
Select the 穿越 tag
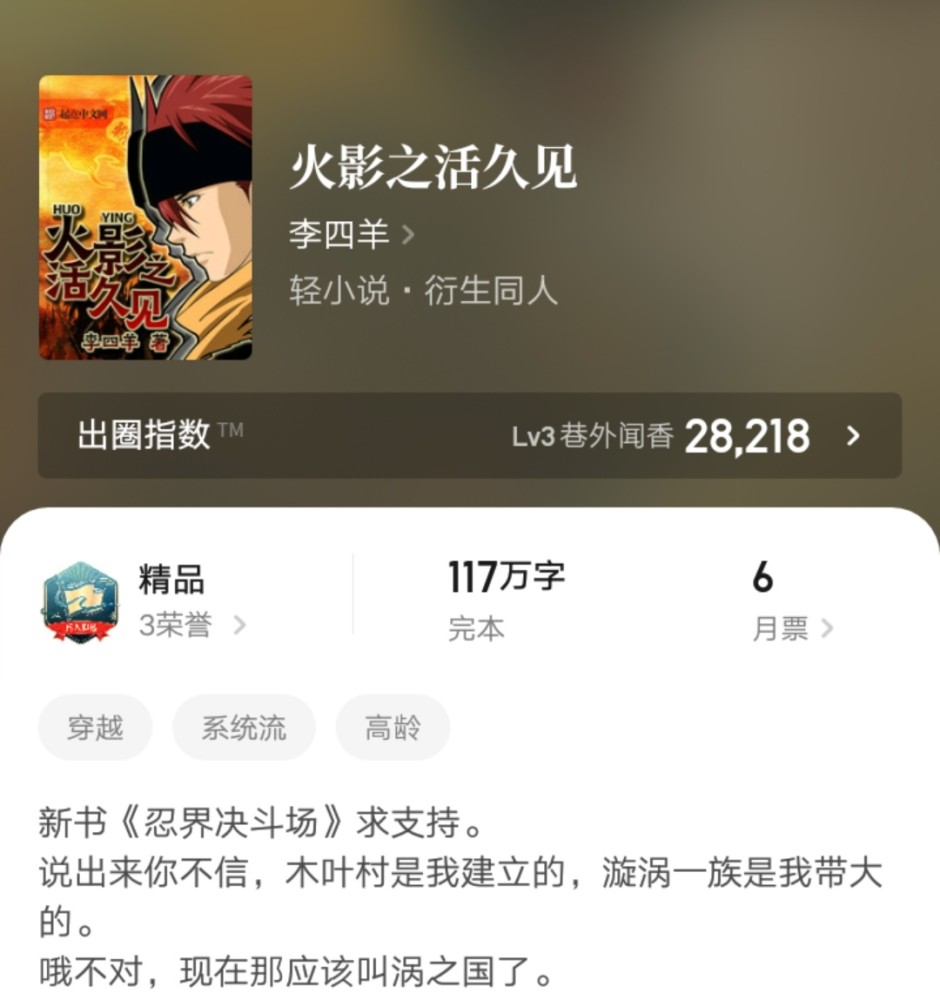[x=95, y=728]
